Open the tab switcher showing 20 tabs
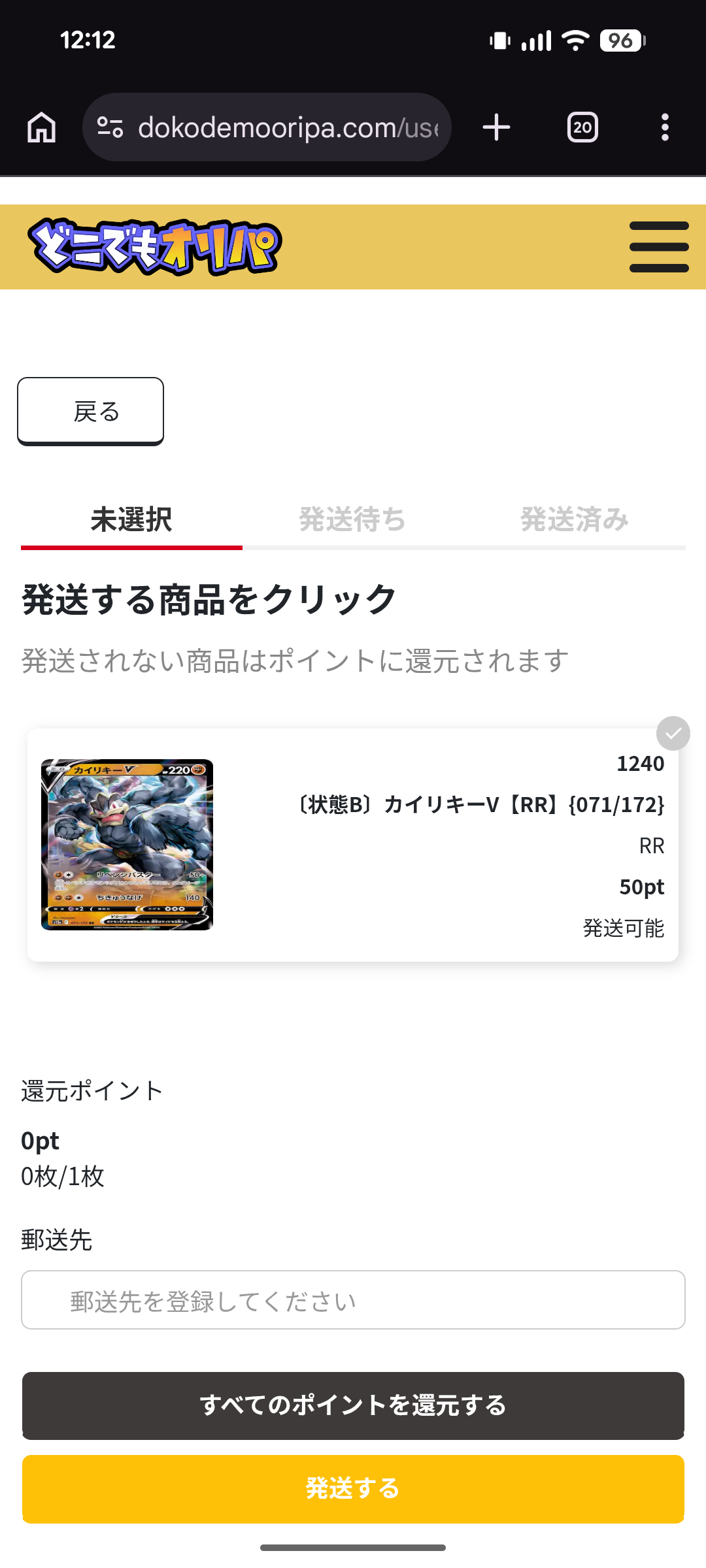This screenshot has height=1568, width=706. 582,127
